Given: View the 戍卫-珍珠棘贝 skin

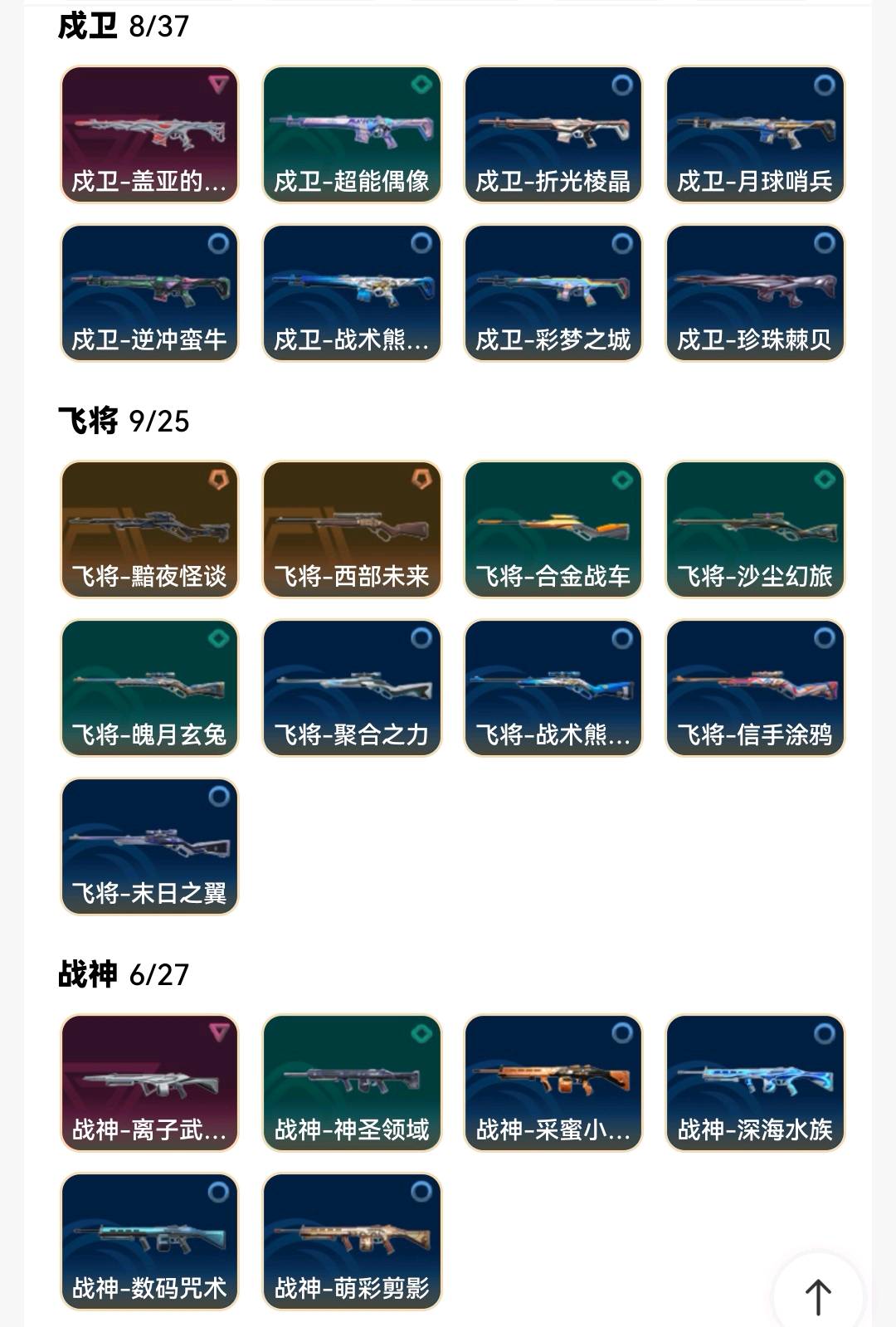Looking at the screenshot, I should coord(755,293).
